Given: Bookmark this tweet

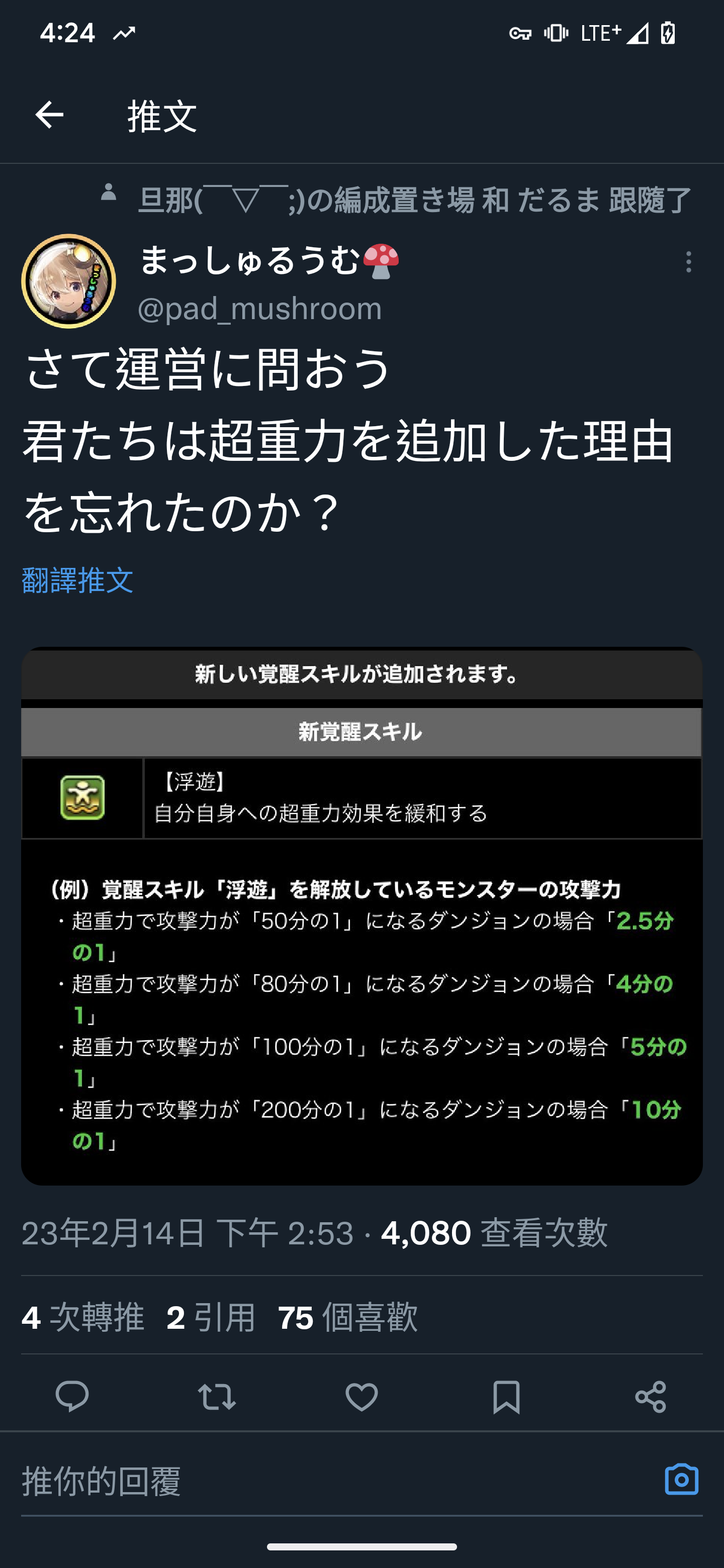Looking at the screenshot, I should [506, 1396].
